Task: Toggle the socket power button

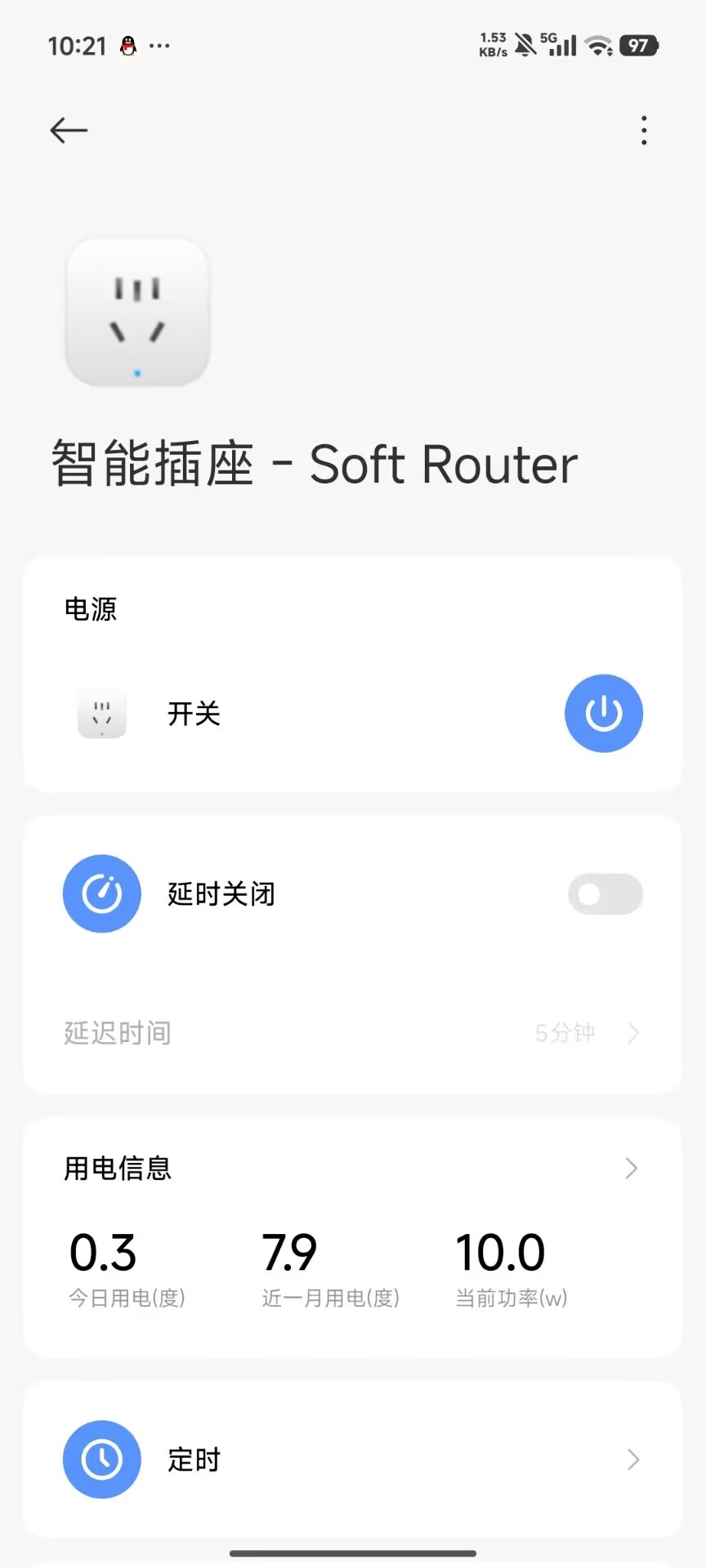Action: click(603, 713)
